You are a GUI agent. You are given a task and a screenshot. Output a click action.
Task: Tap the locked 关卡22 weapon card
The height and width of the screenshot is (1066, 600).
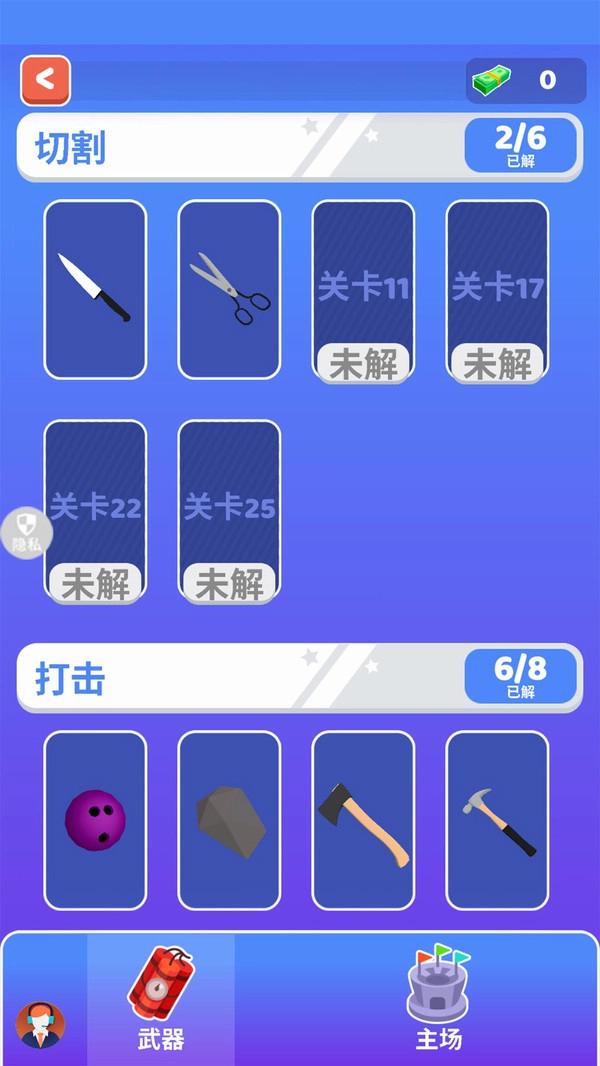click(95, 509)
